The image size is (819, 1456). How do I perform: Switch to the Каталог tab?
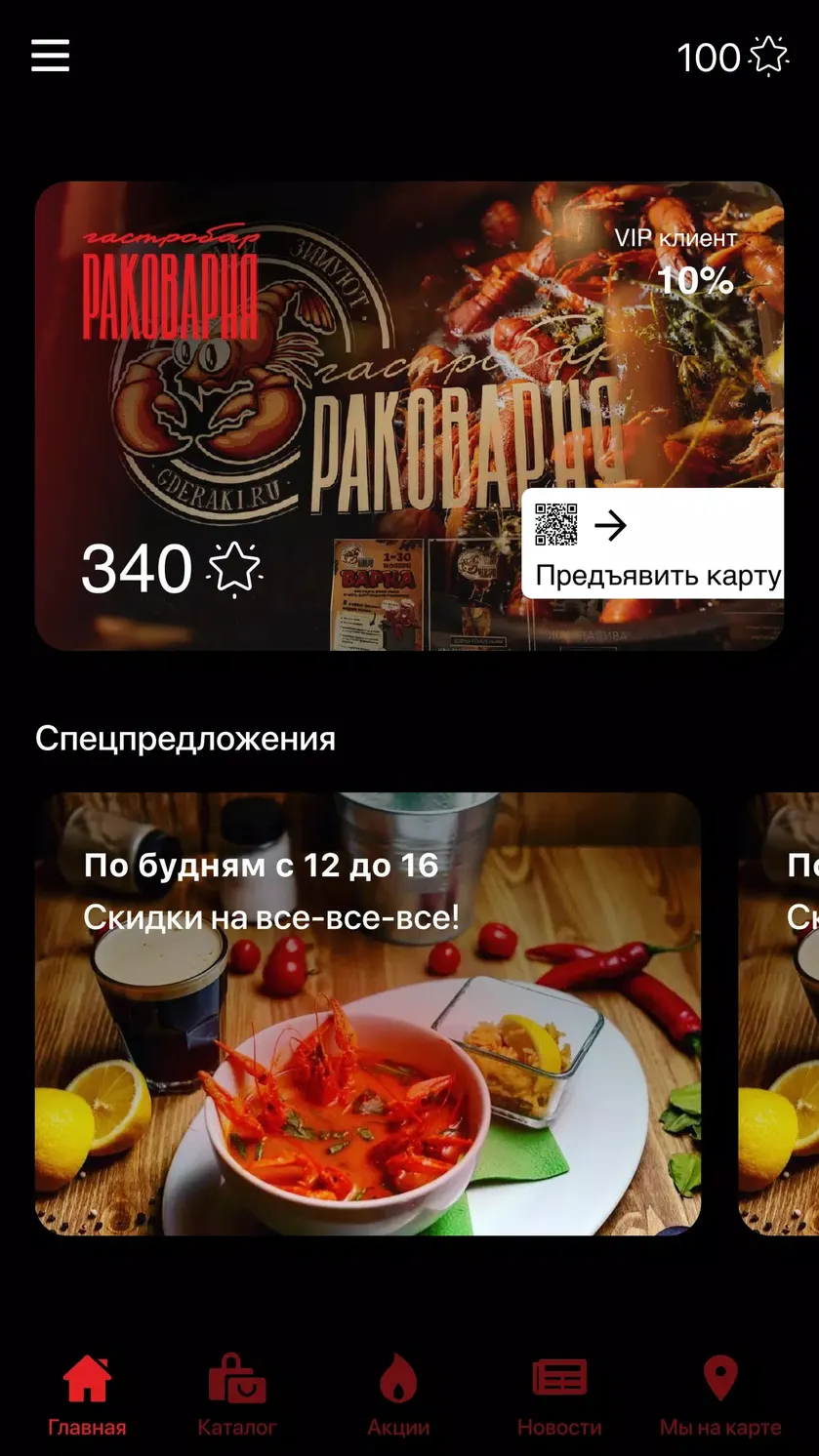click(x=237, y=1395)
